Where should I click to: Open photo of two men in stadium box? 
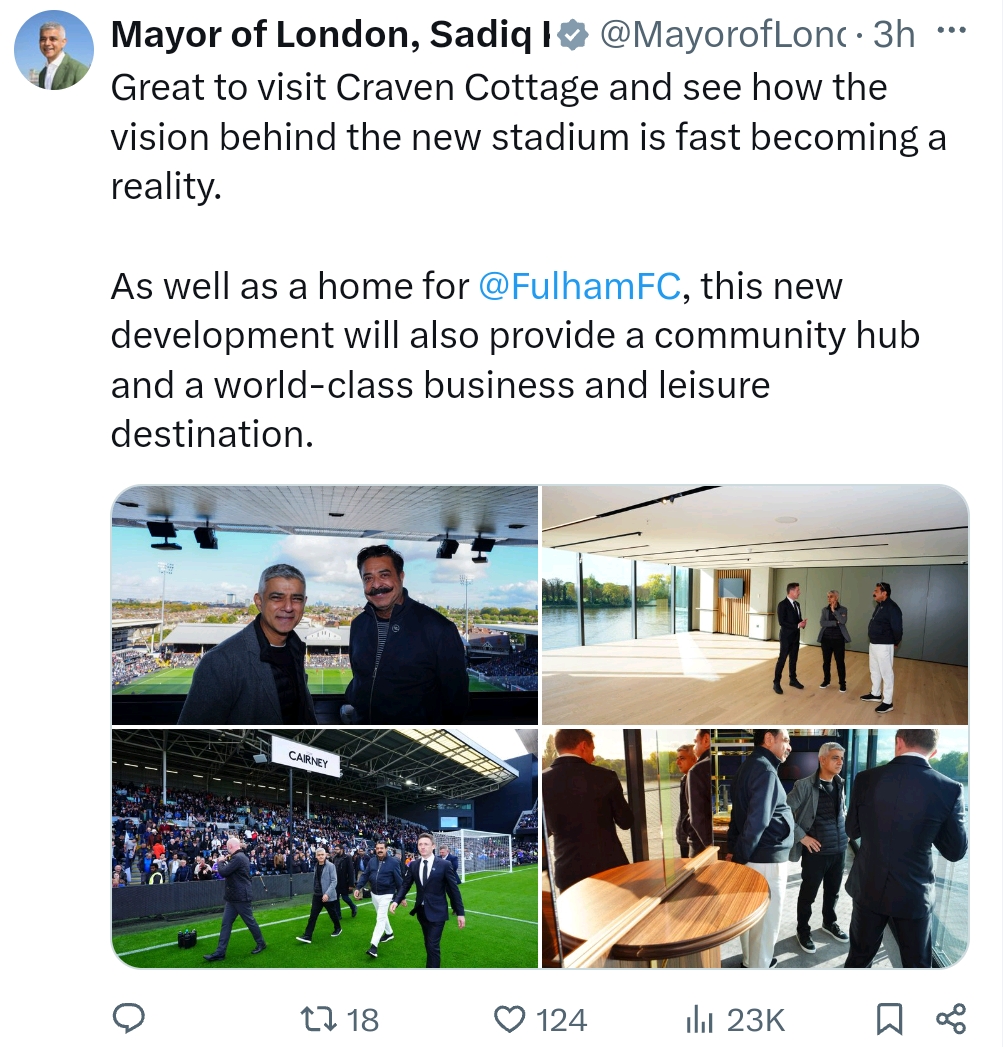pos(325,605)
